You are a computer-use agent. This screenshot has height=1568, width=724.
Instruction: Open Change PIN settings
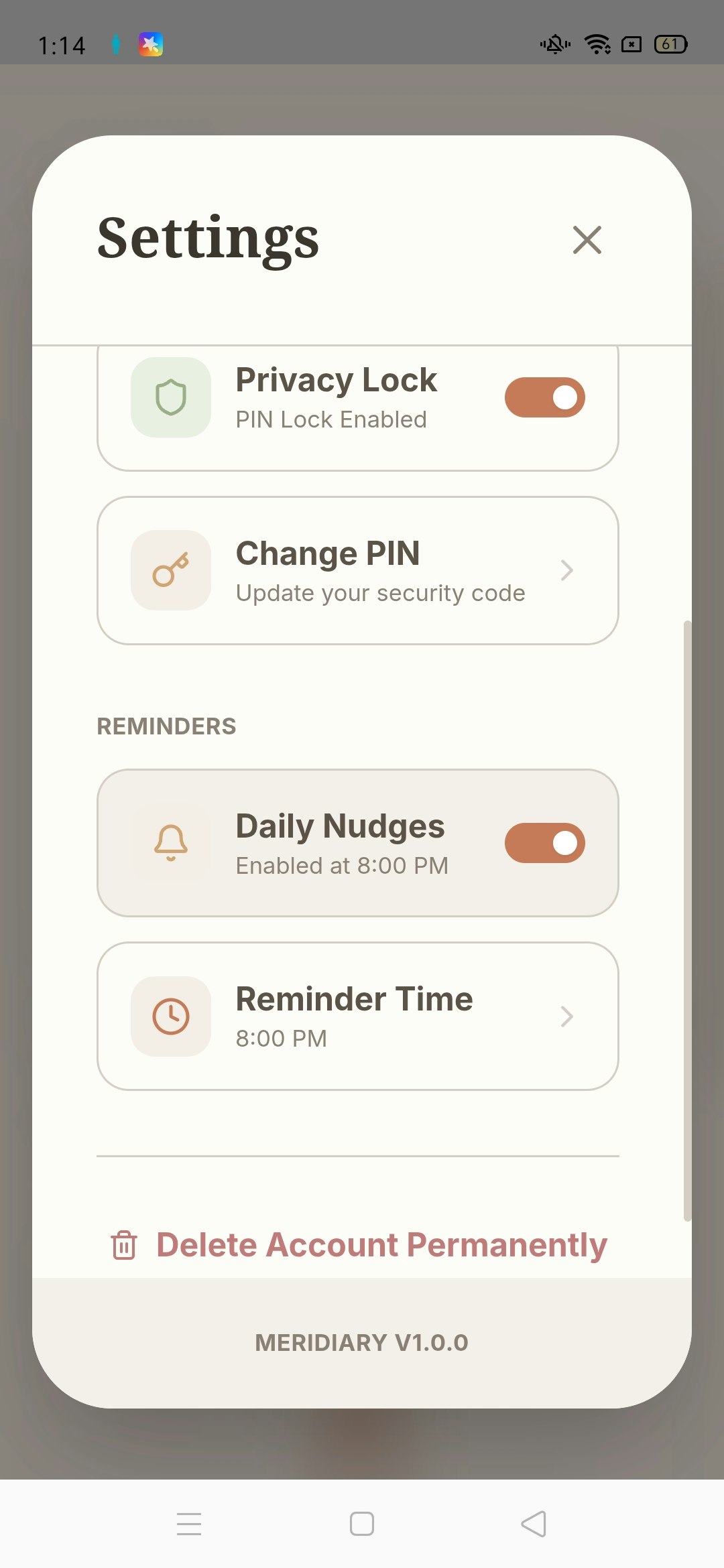click(x=357, y=571)
